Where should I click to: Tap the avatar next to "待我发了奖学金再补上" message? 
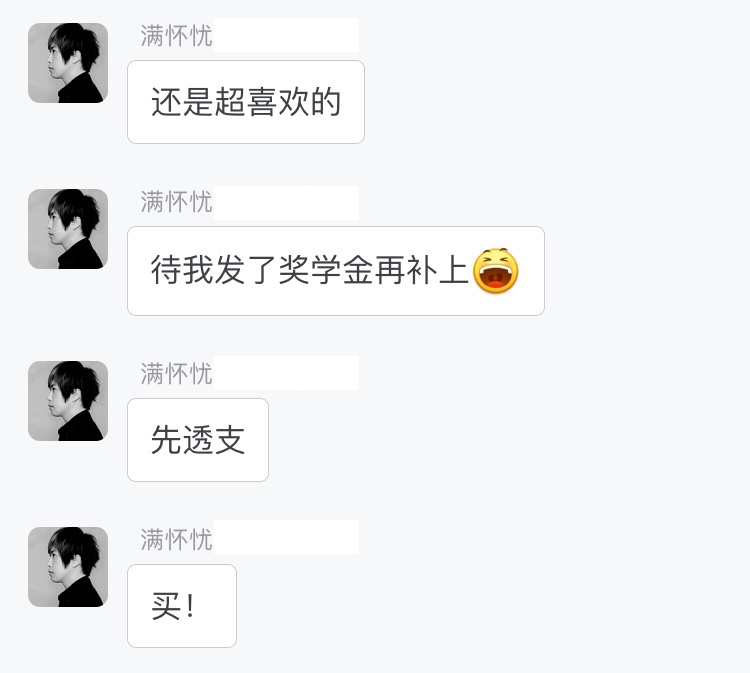click(x=68, y=229)
